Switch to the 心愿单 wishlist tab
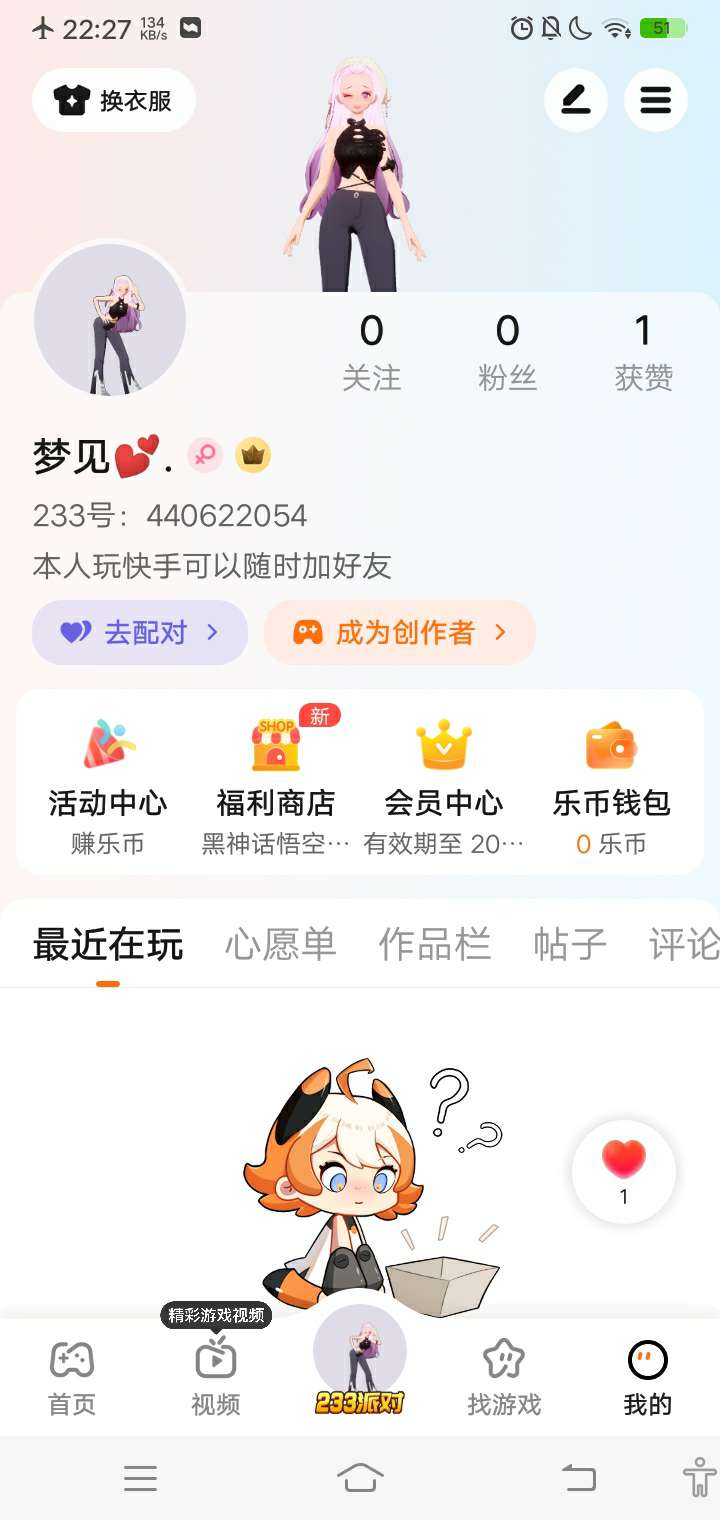 click(x=280, y=945)
